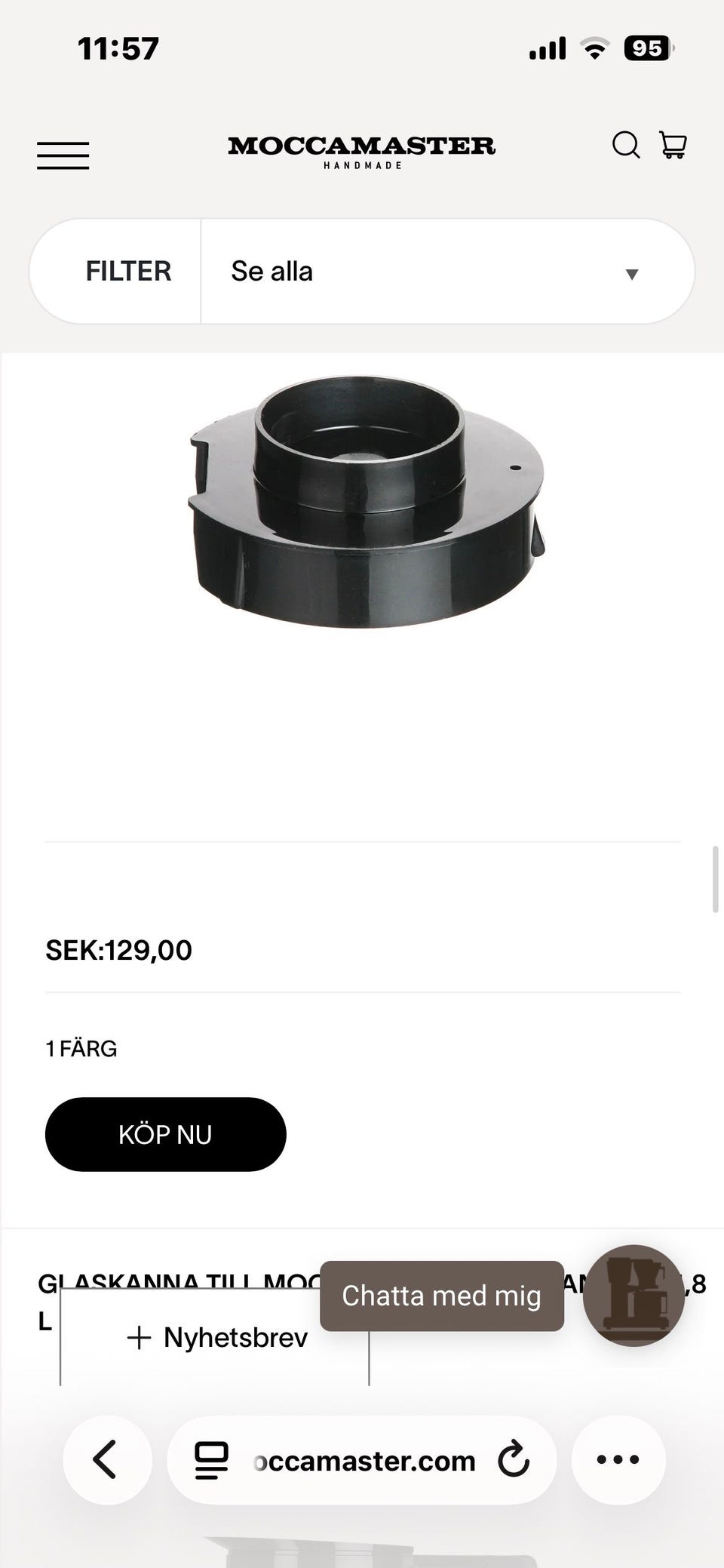Tap KÖP NU to buy
724x1568 pixels.
pos(165,1134)
